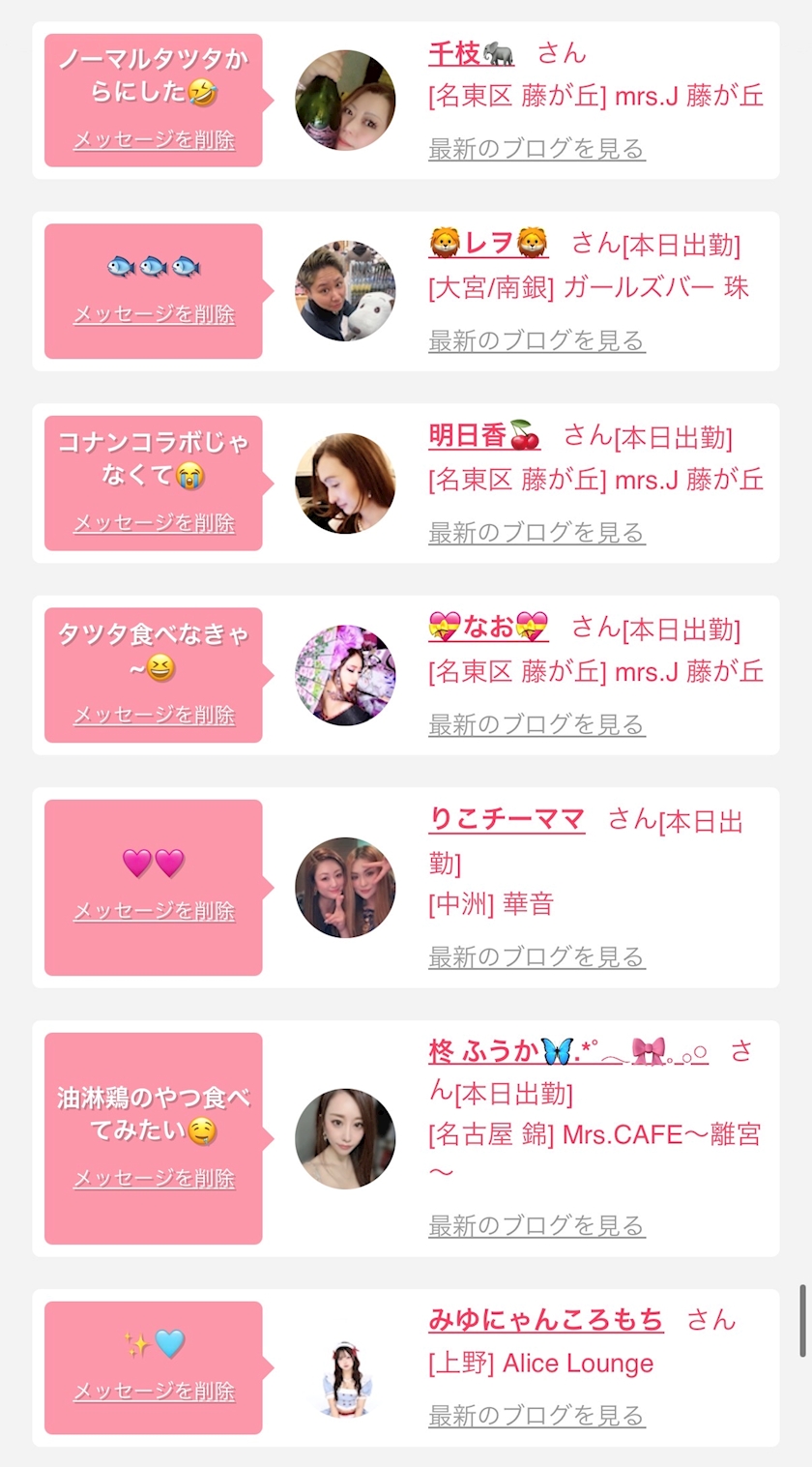The height and width of the screenshot is (1467, 812).
Task: Delete the message sent to 千枝
Action: [x=154, y=140]
